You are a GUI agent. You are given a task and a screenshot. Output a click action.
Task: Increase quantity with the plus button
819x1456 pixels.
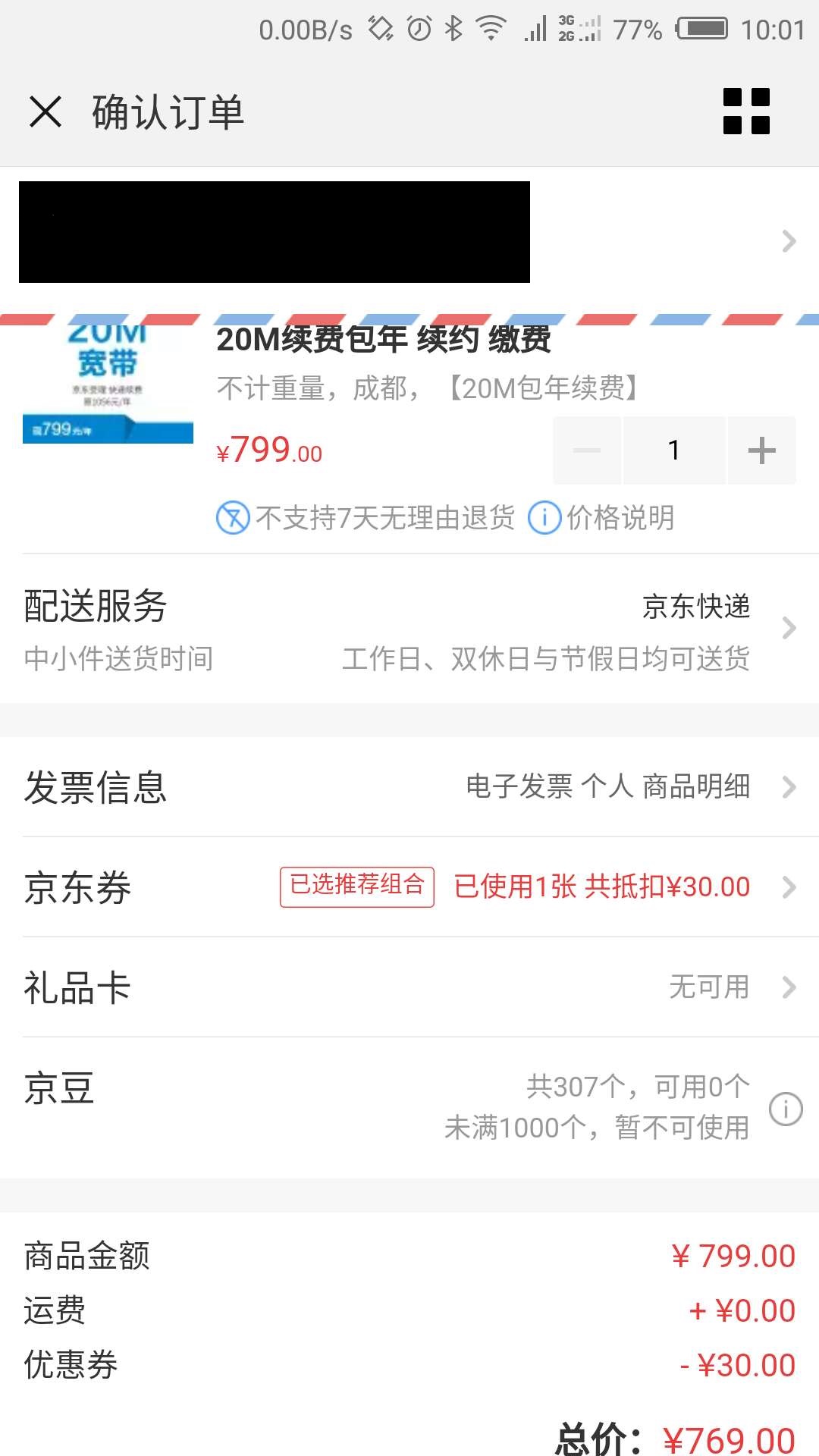click(761, 450)
